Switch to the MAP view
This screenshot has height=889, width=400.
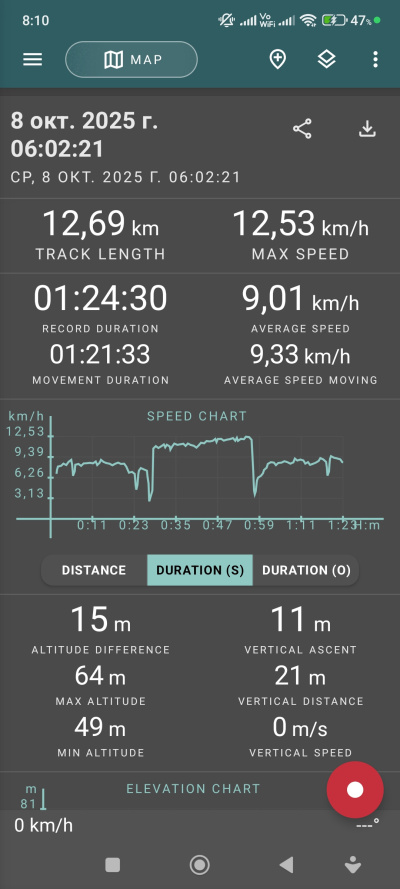coord(131,60)
